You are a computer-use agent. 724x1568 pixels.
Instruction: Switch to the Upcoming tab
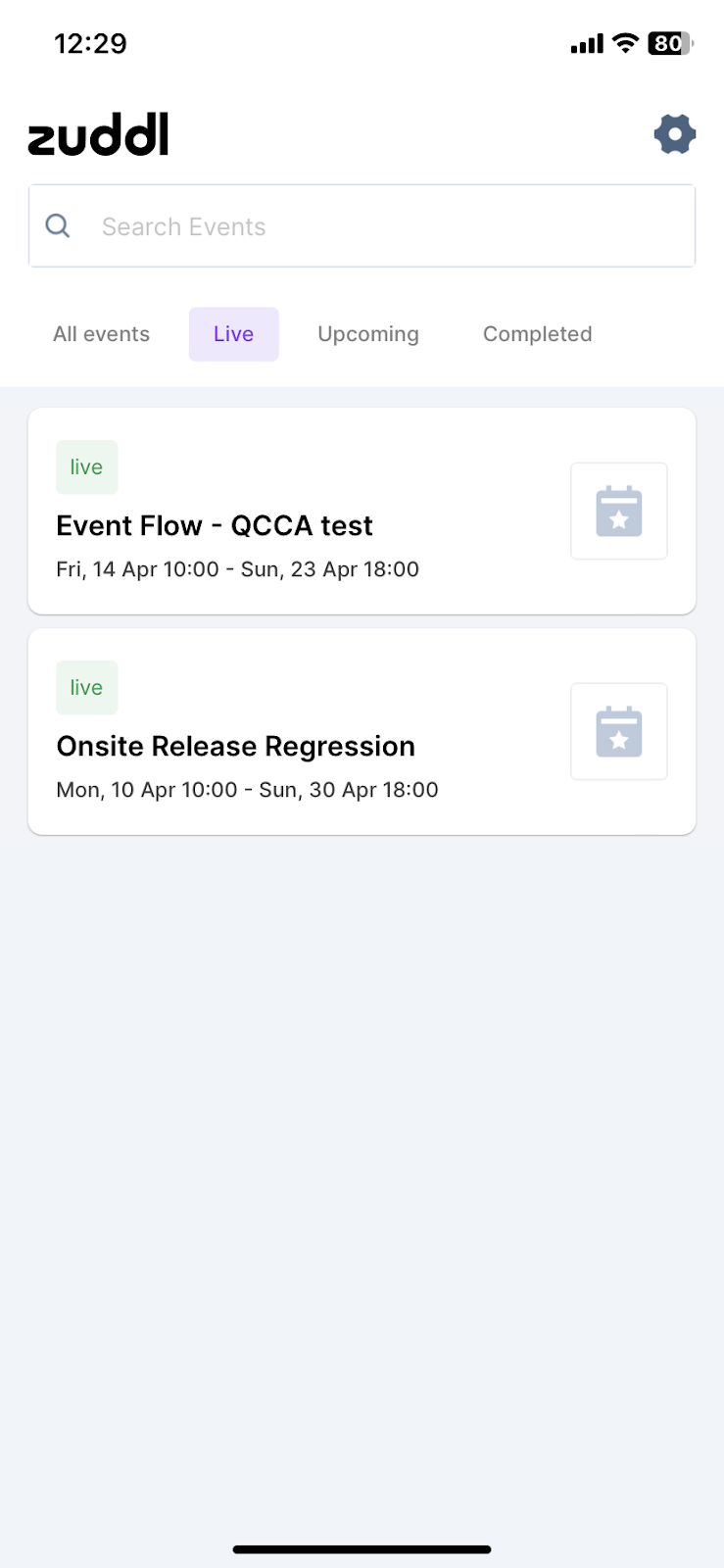(368, 333)
